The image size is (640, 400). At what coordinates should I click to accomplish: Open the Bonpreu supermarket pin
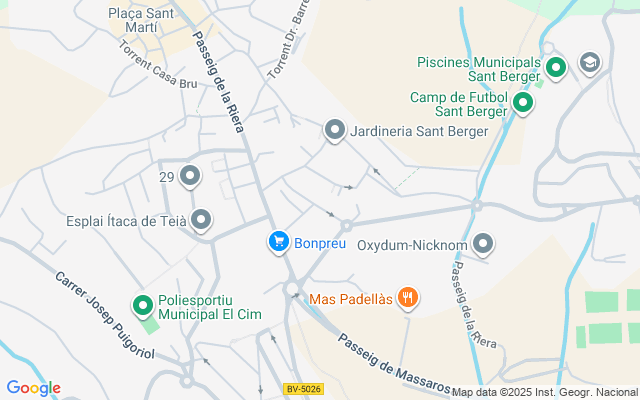pyautogui.click(x=278, y=241)
